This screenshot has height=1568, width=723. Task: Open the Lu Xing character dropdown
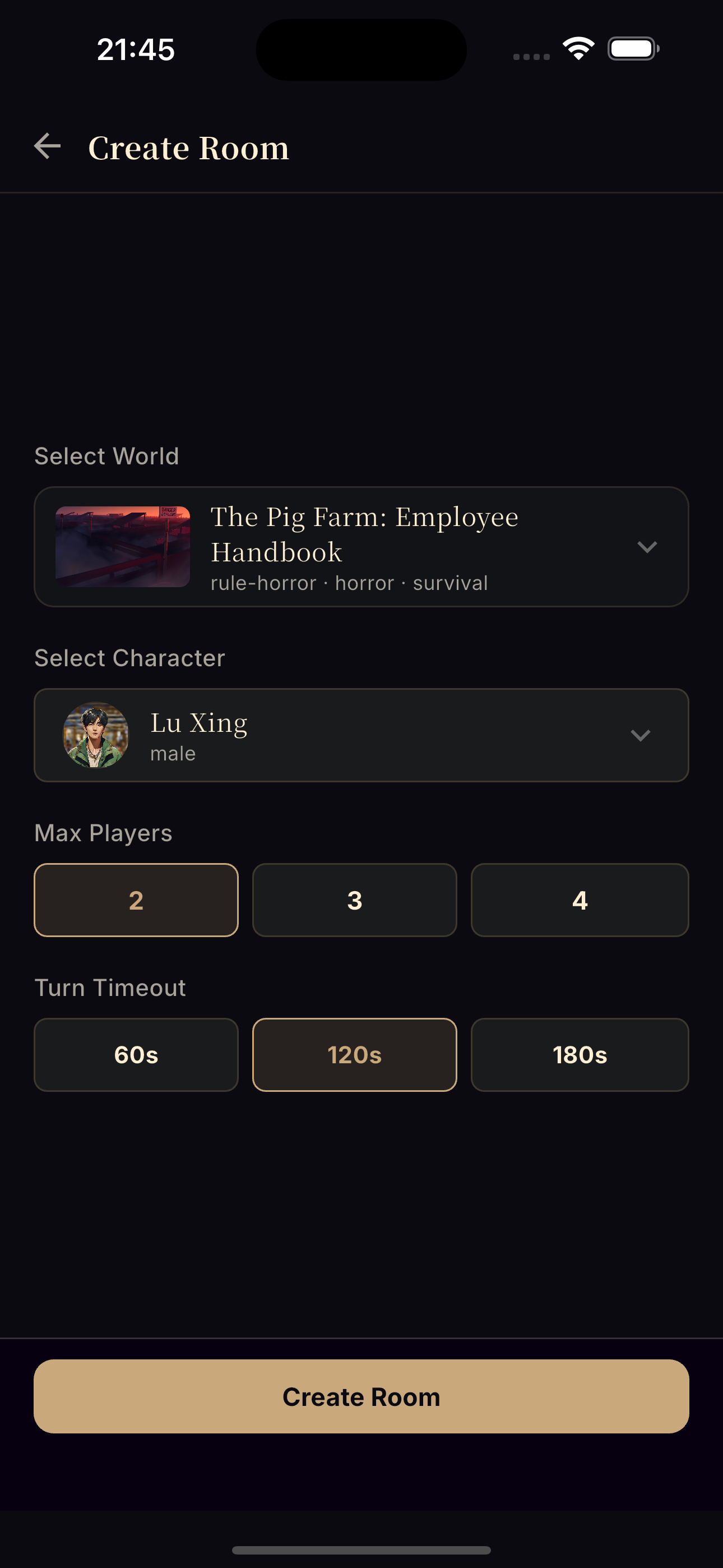pyautogui.click(x=640, y=735)
